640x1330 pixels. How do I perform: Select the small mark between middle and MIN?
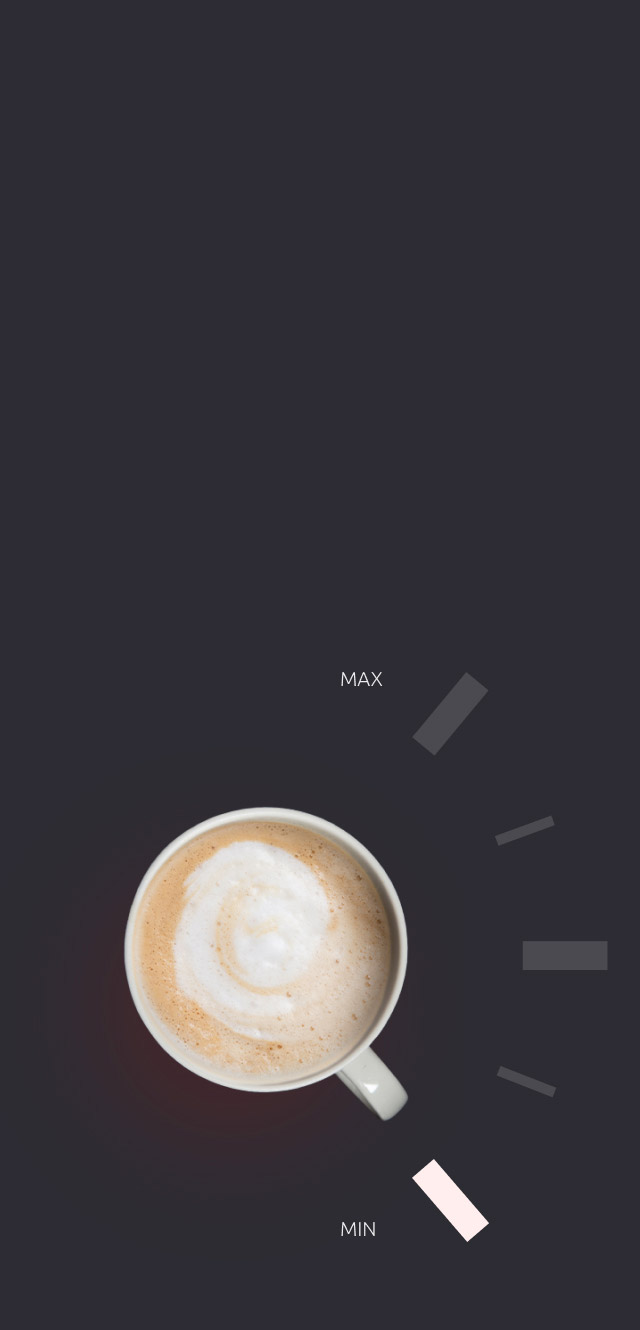tap(526, 1081)
